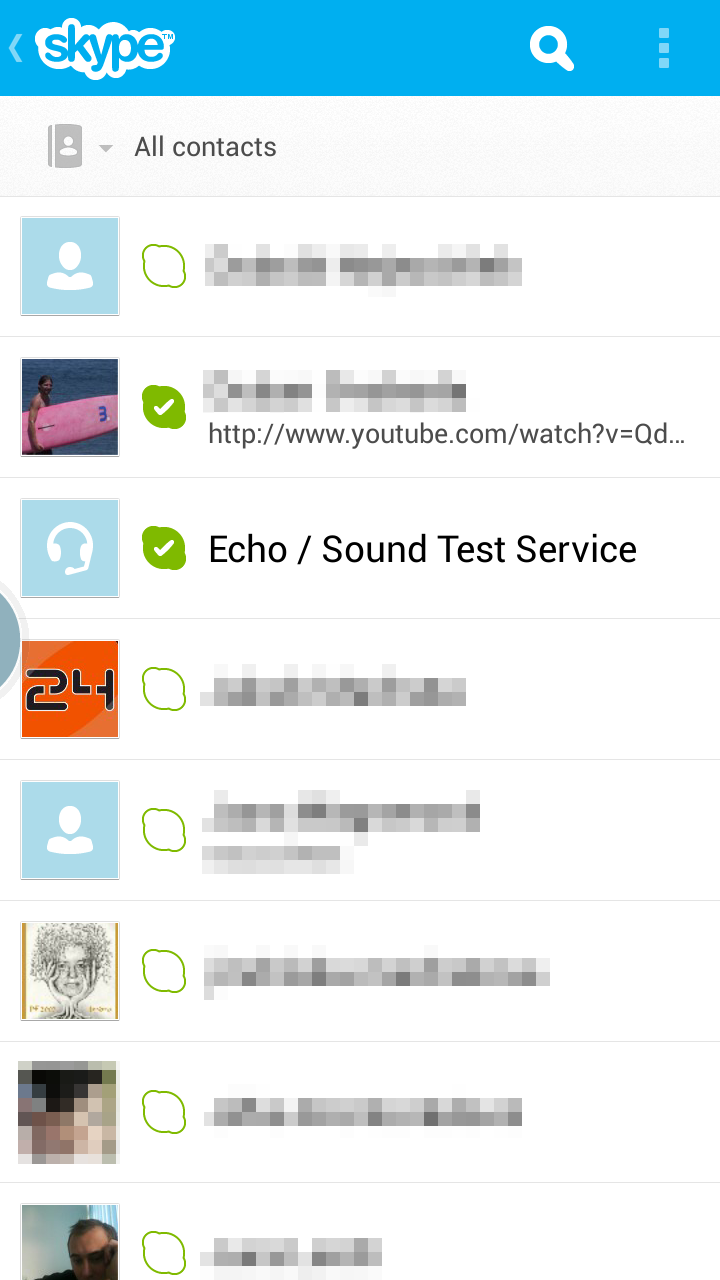Open the contact with the tree drawing avatar
The image size is (720, 1280).
[x=360, y=971]
